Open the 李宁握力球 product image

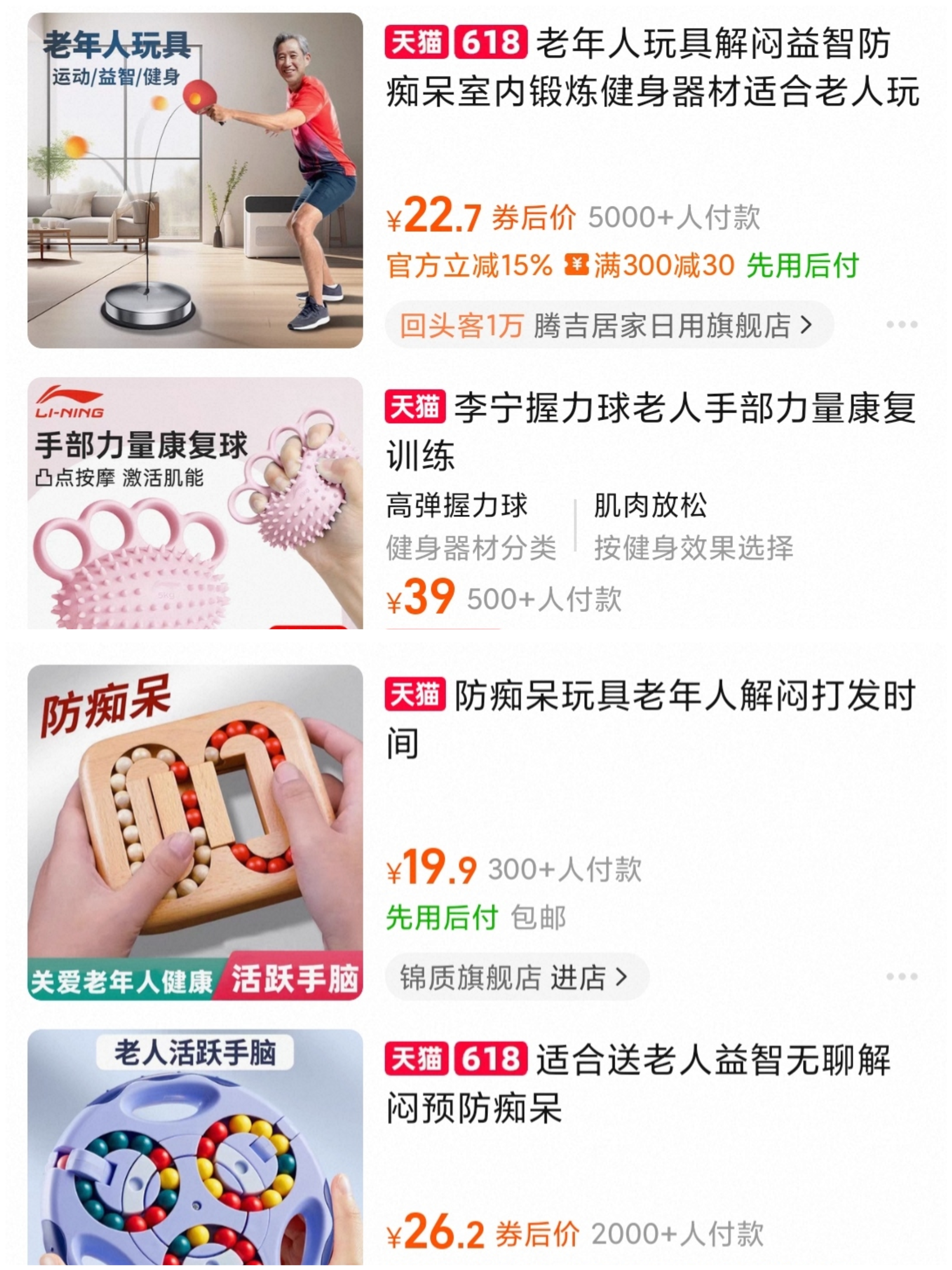[x=195, y=504]
